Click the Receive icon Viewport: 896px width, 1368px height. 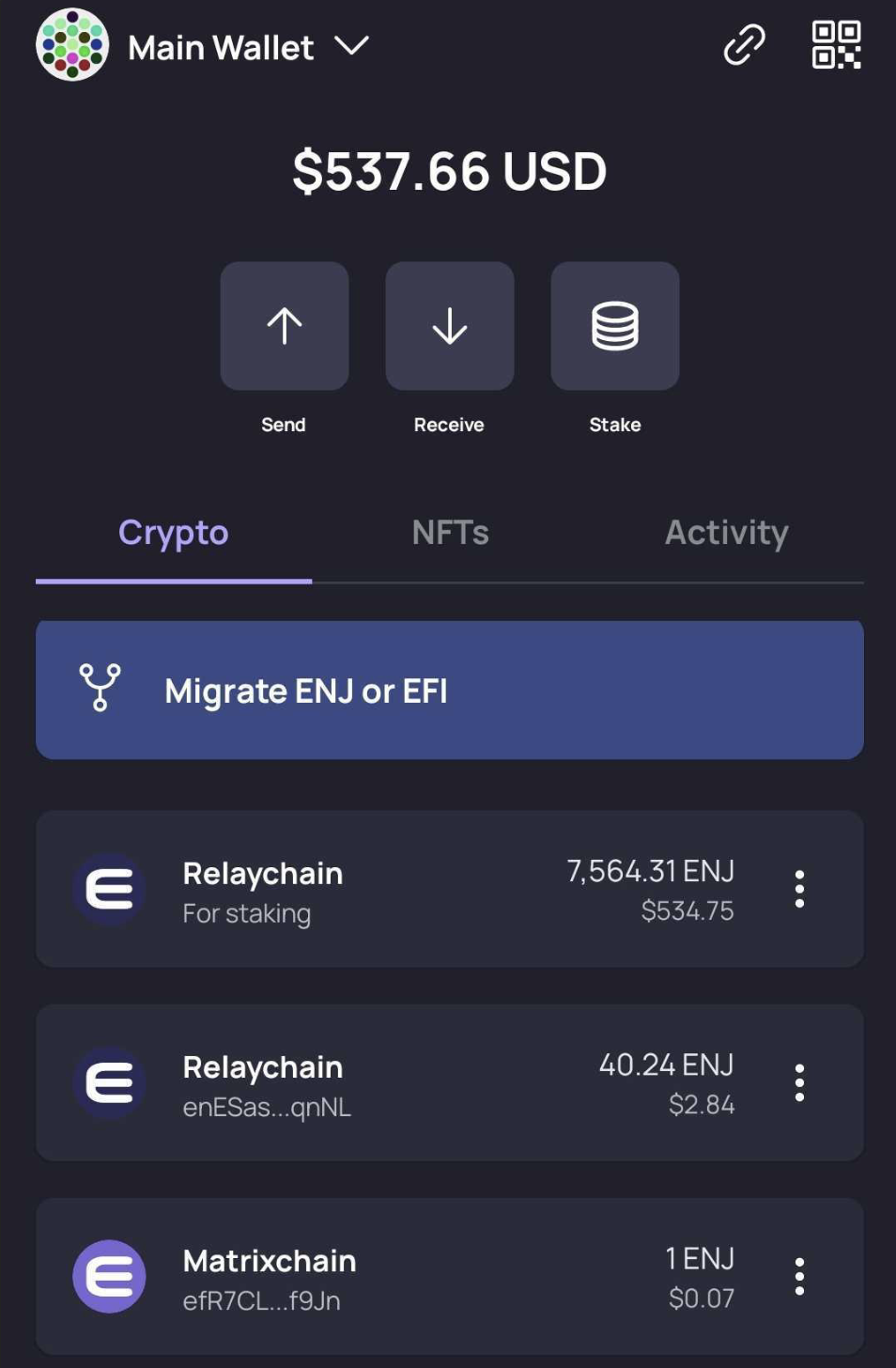[449, 325]
